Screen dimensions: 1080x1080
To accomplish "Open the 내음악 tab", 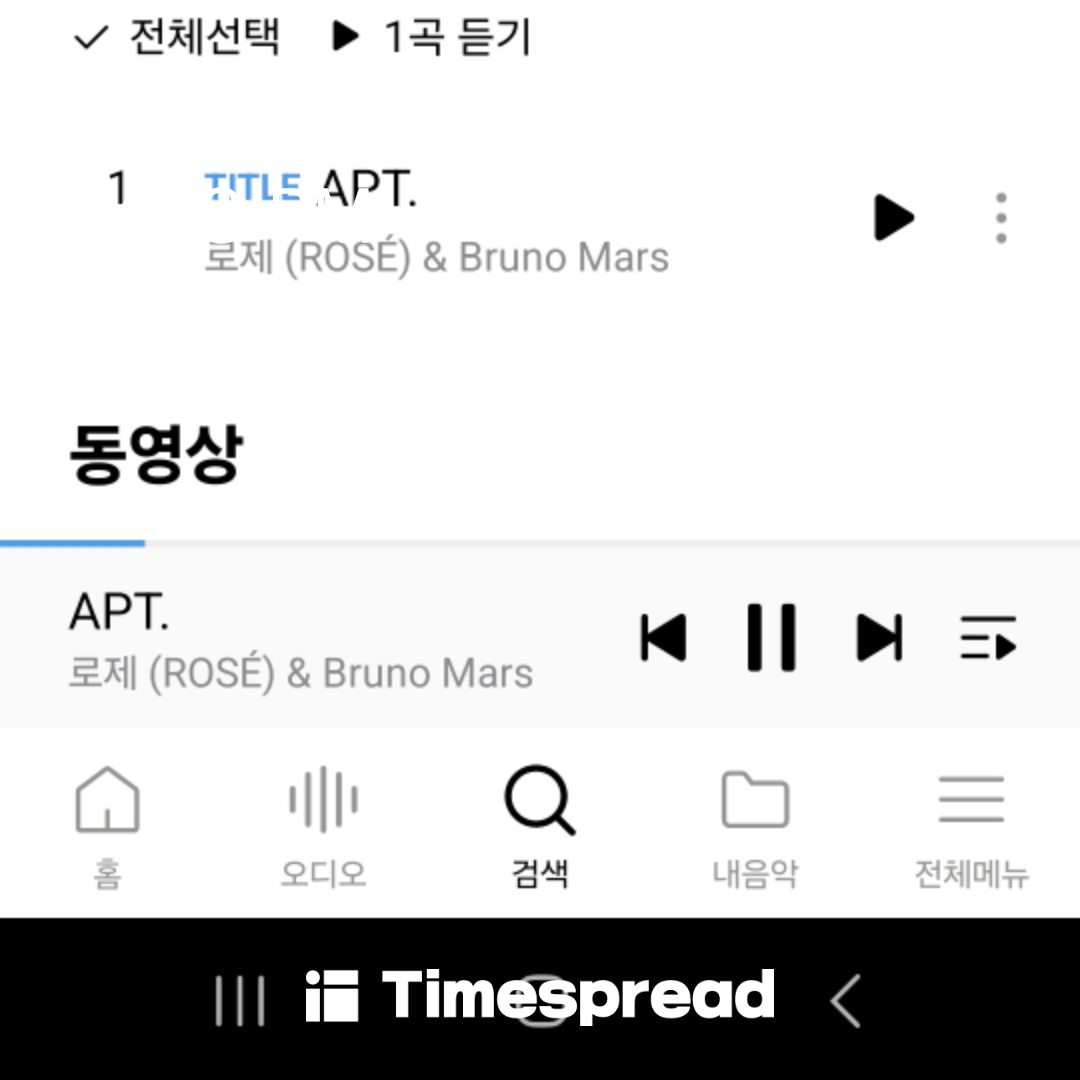I will point(755,826).
